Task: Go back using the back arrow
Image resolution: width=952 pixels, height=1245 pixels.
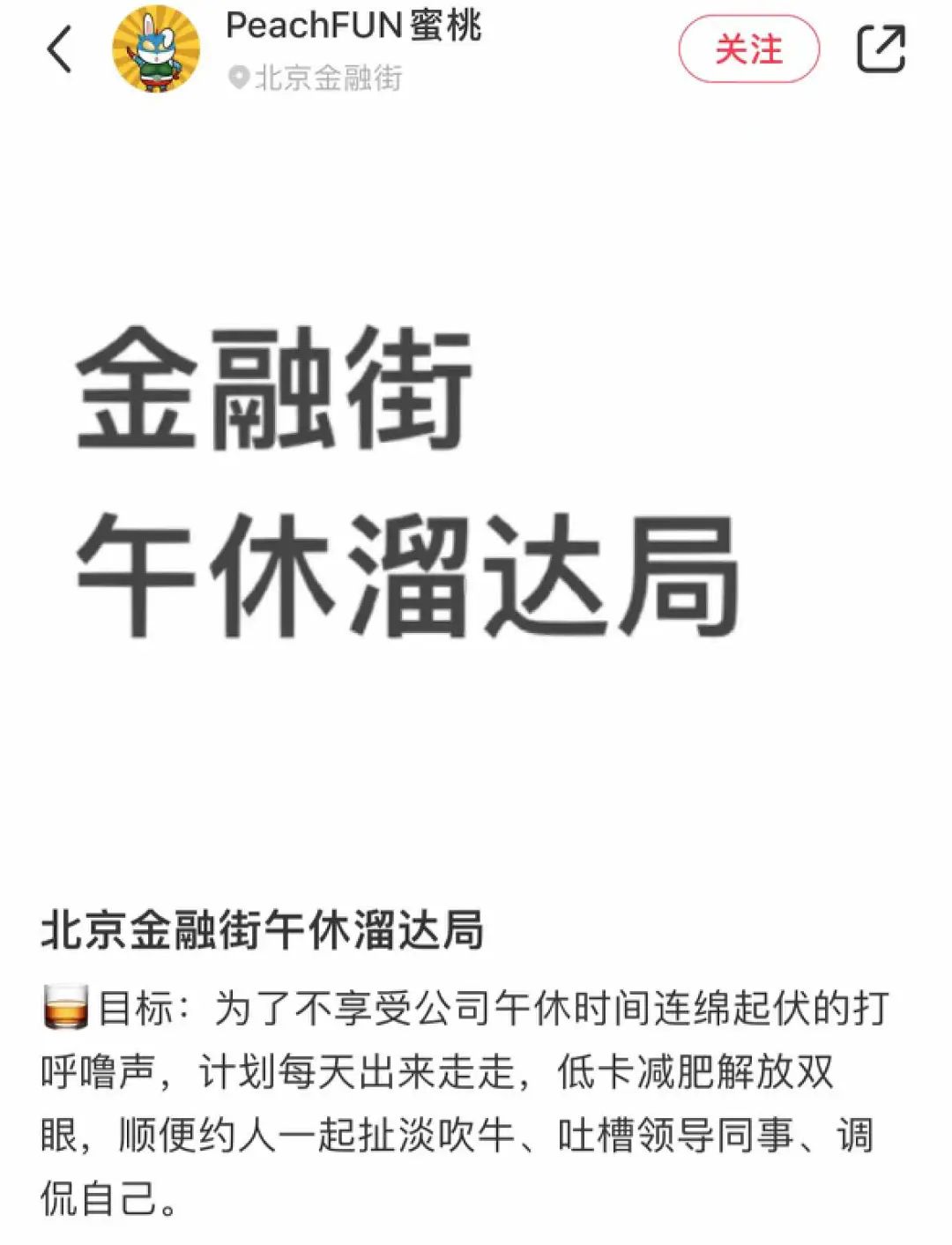Action: coord(59,49)
